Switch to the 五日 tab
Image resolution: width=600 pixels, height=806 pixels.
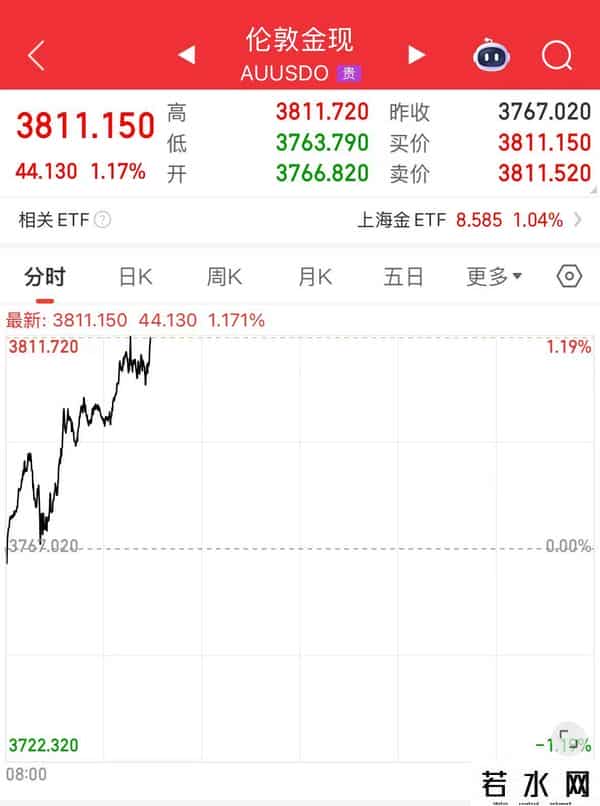pos(404,277)
